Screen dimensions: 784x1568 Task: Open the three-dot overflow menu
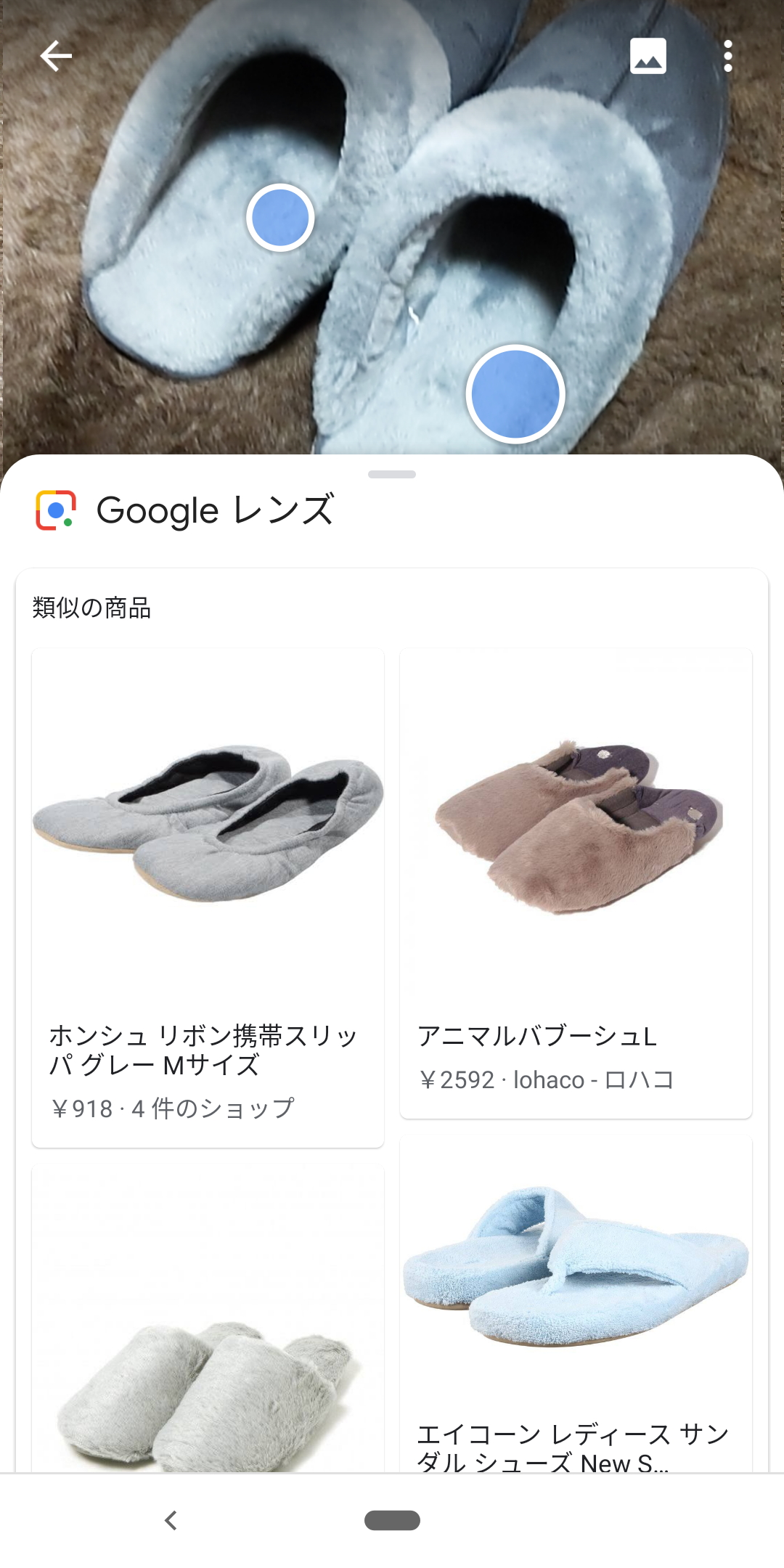[x=729, y=55]
